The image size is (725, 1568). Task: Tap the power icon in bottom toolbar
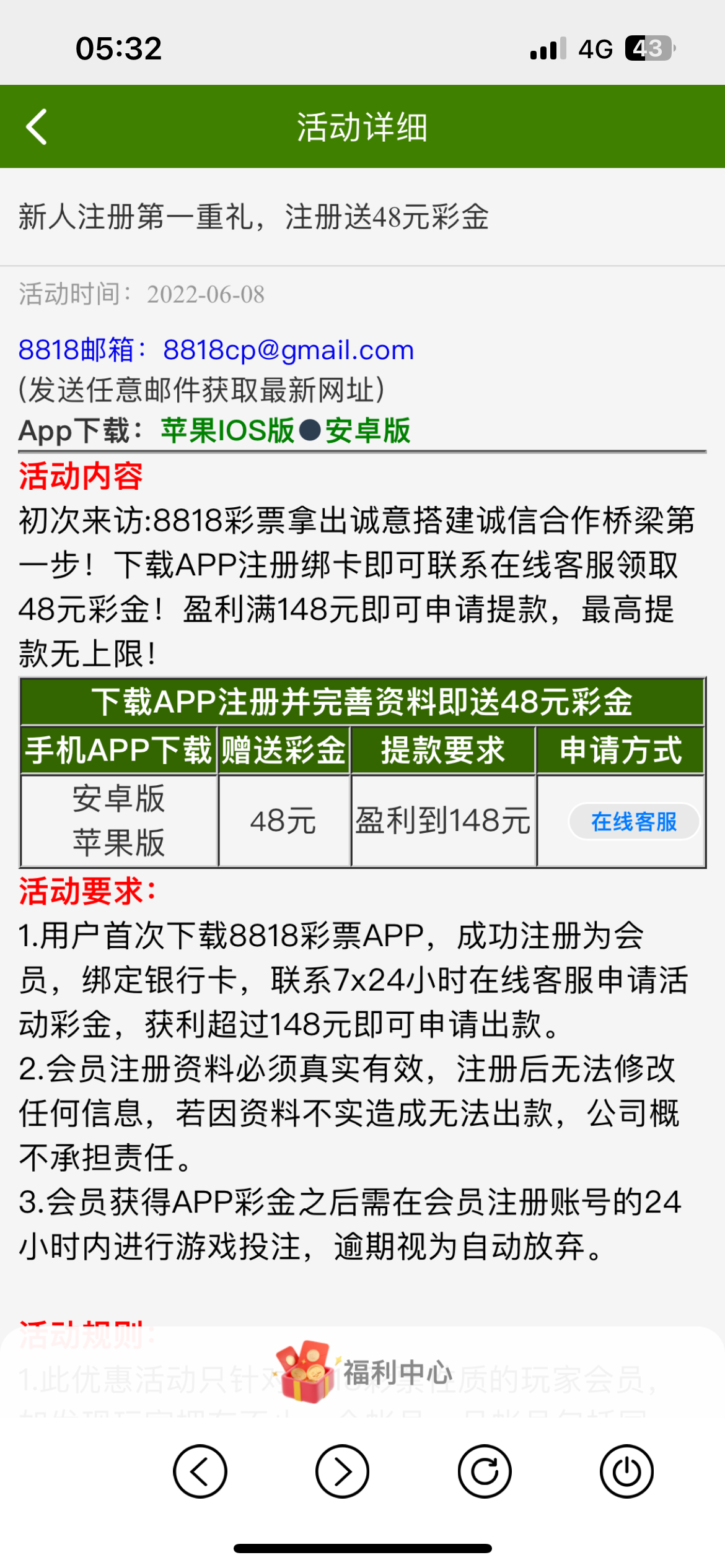pyautogui.click(x=626, y=1471)
